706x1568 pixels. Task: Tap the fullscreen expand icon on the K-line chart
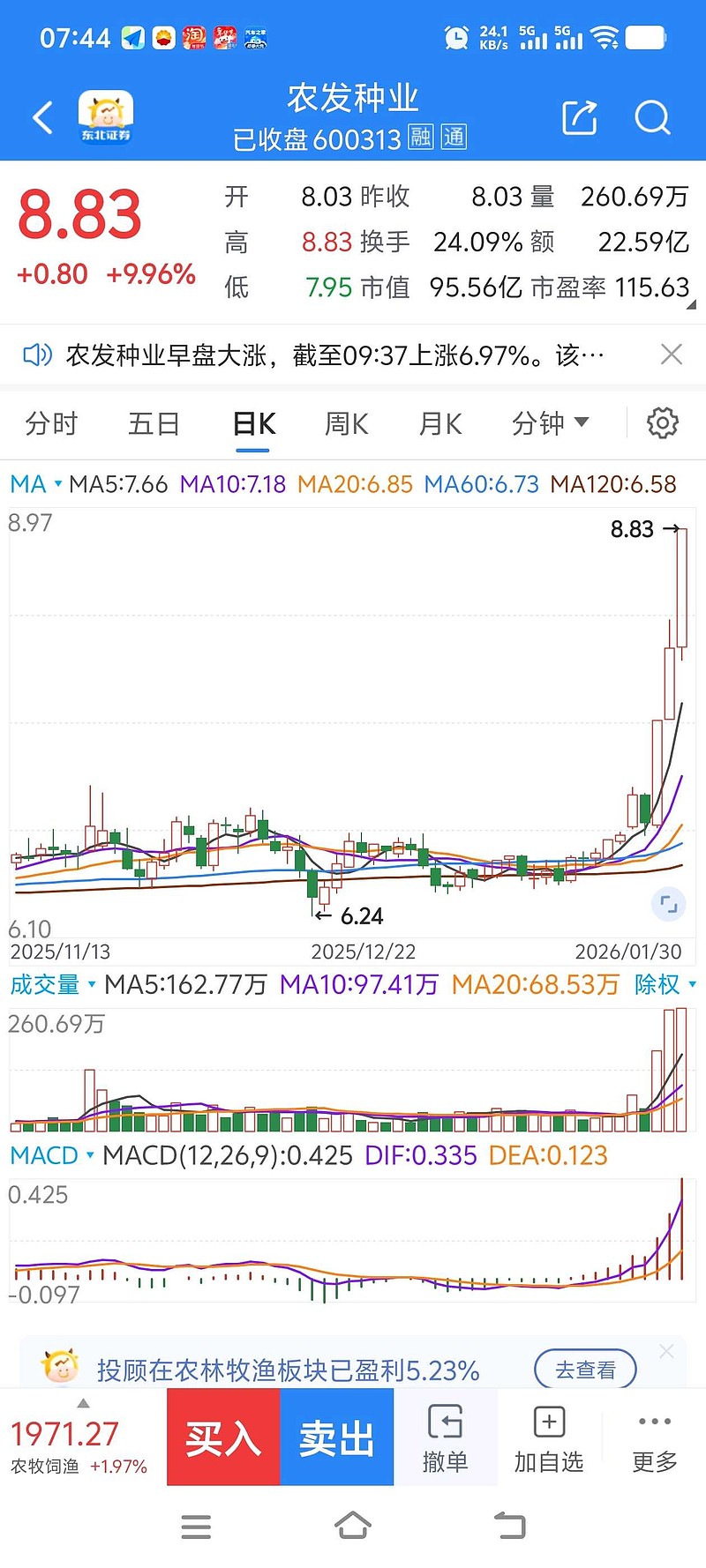[666, 903]
